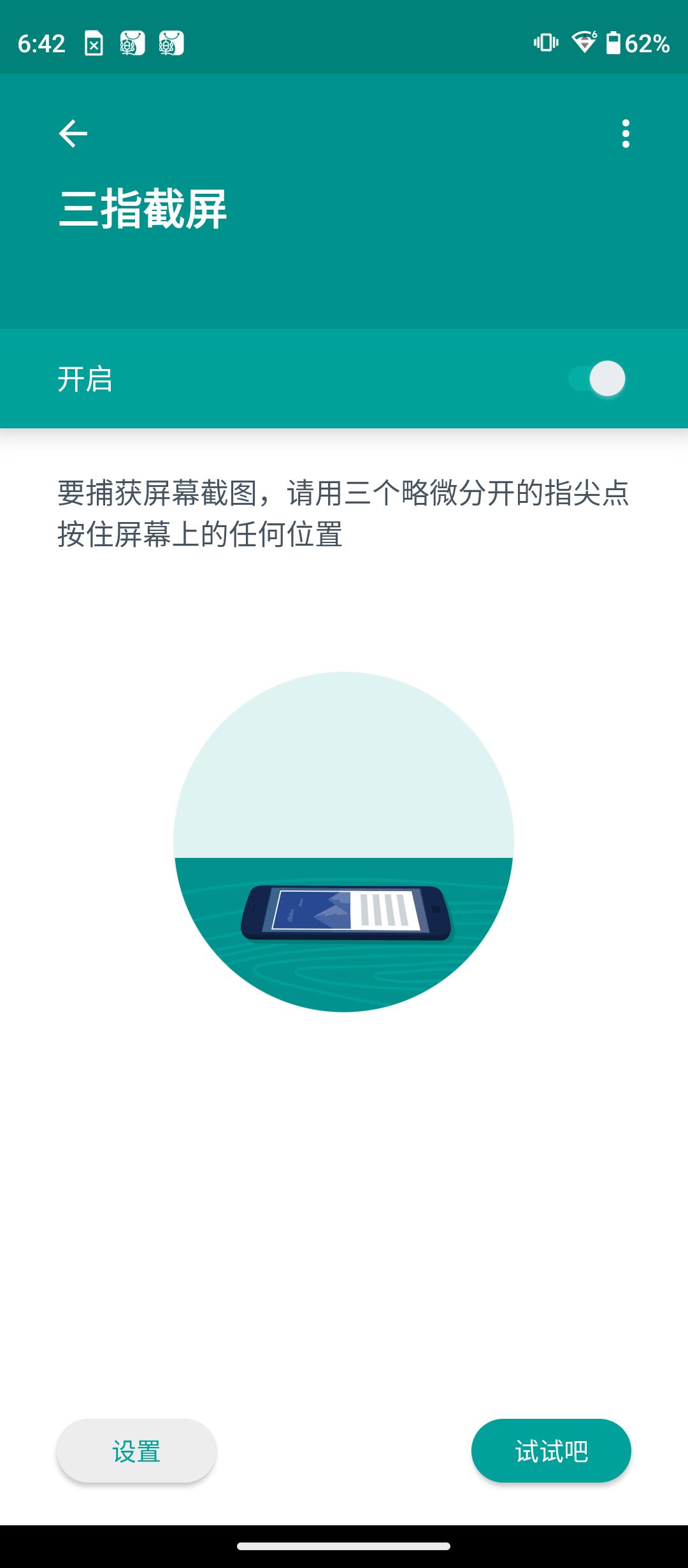Screen dimensions: 688x1568
Task: Turn off the 开启 switch
Action: [x=598, y=379]
